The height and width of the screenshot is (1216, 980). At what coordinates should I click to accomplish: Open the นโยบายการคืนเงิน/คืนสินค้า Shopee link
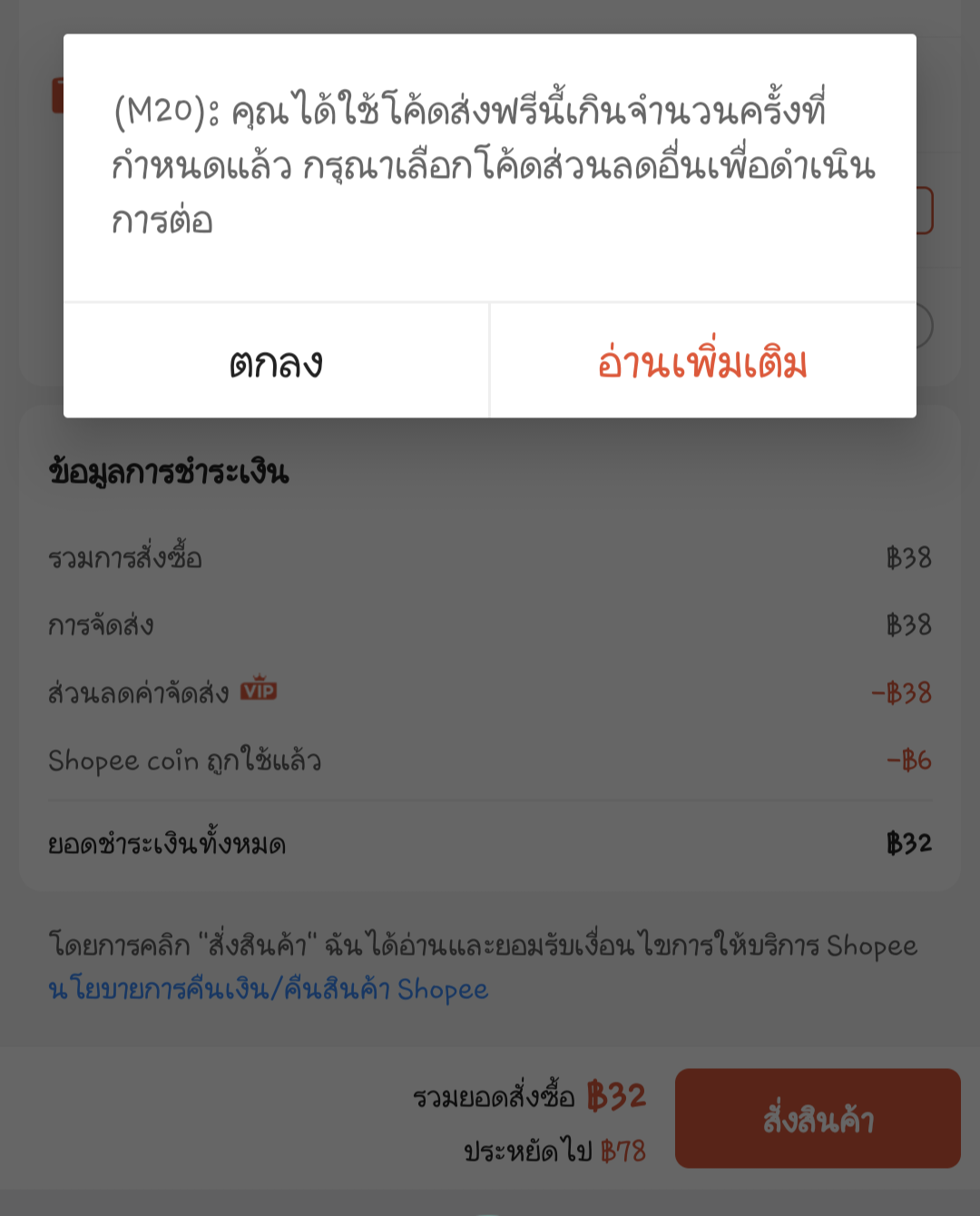pos(269,988)
